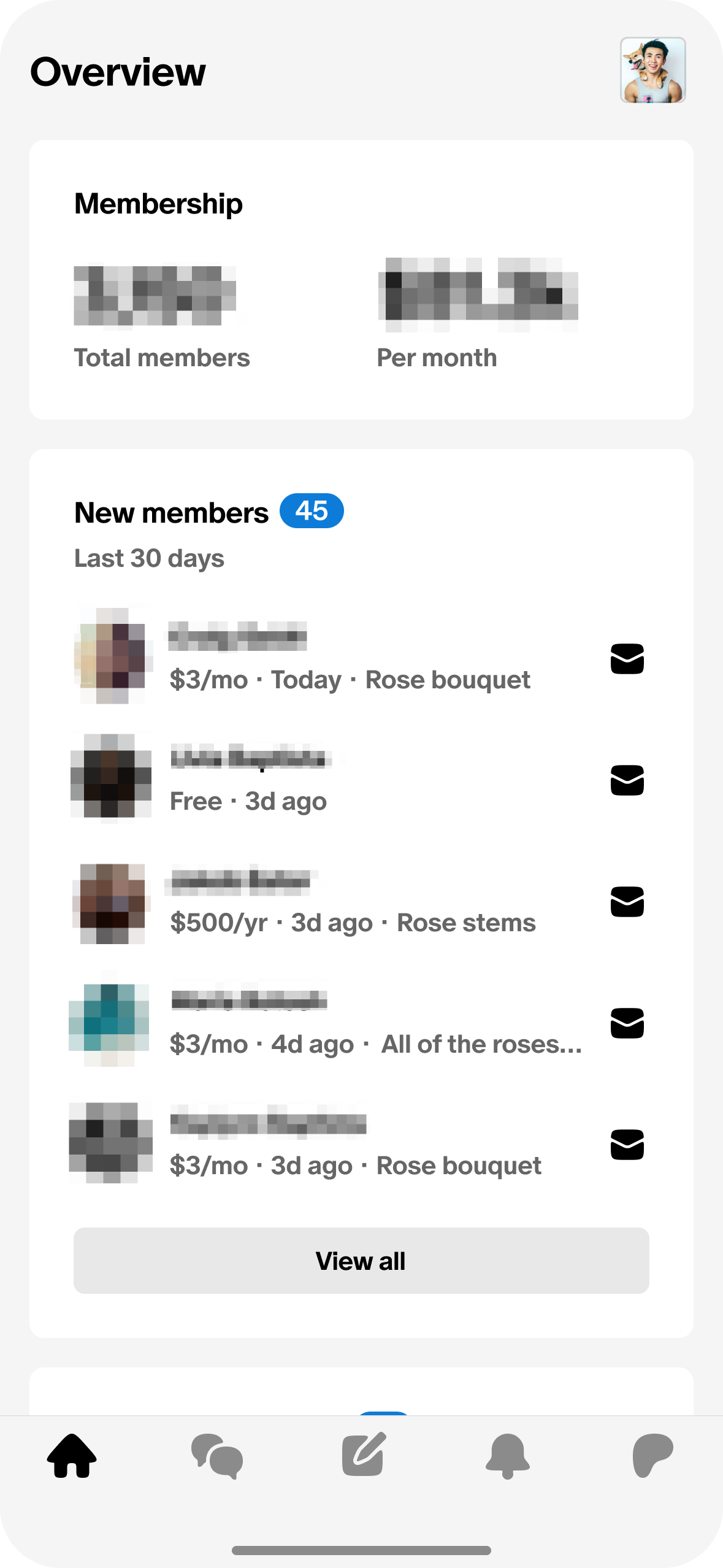Switch to the Patreon page tab
The height and width of the screenshot is (1568, 723).
pos(652,1456)
